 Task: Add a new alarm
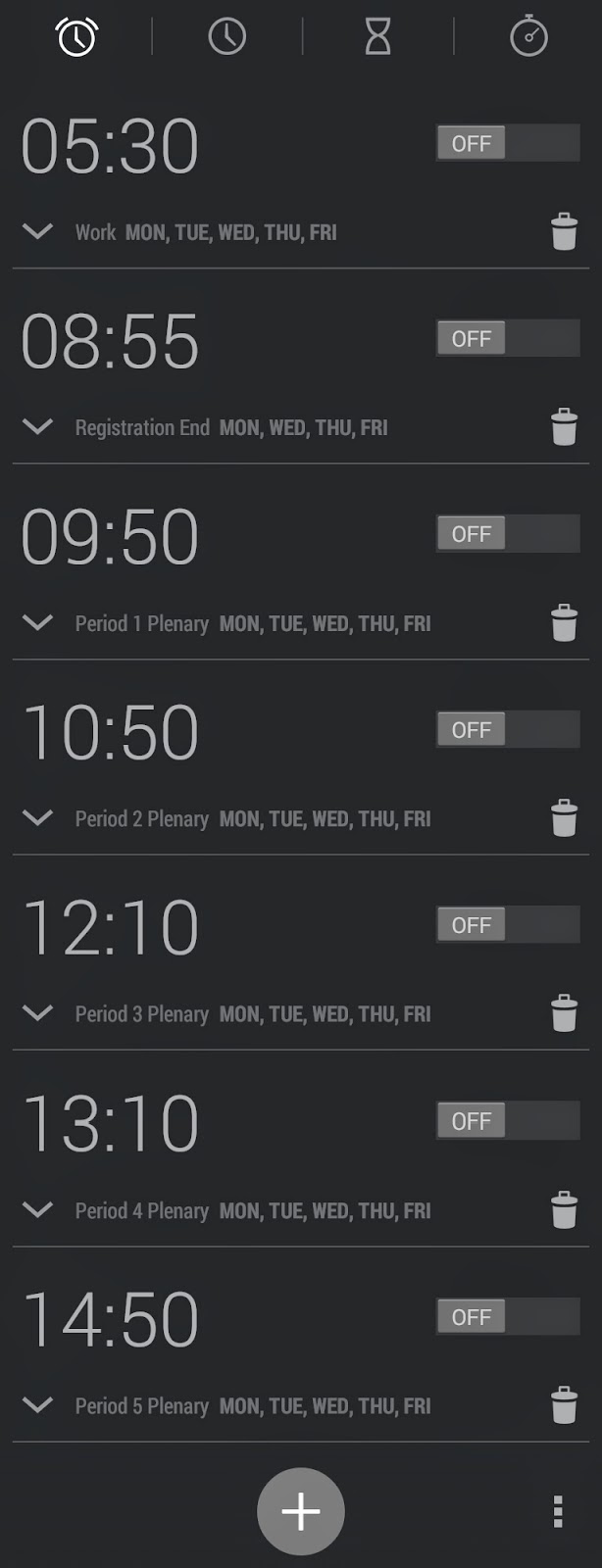pos(301,1511)
